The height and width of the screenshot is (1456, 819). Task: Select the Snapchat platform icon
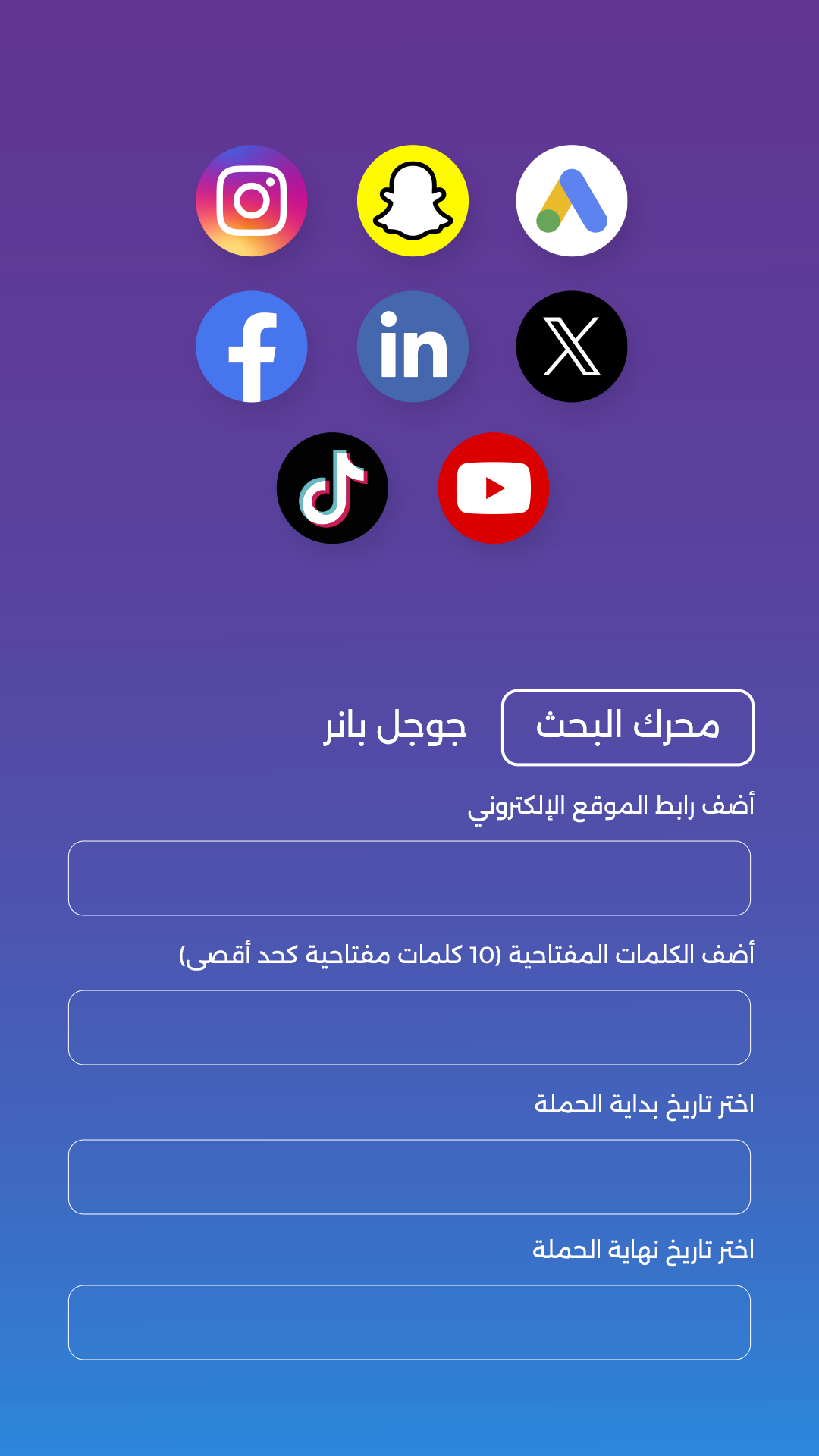click(x=413, y=201)
